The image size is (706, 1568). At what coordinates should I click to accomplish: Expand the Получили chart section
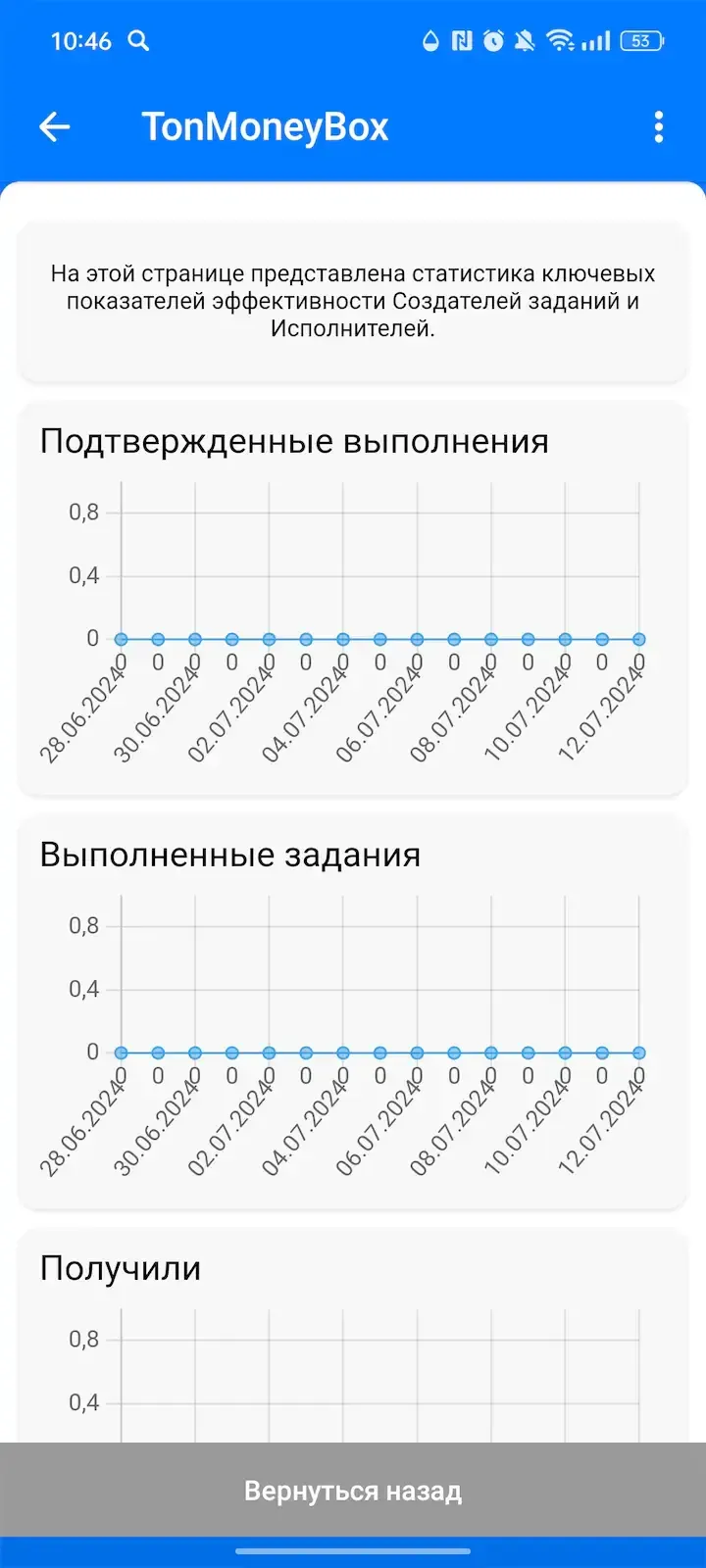coord(119,1267)
